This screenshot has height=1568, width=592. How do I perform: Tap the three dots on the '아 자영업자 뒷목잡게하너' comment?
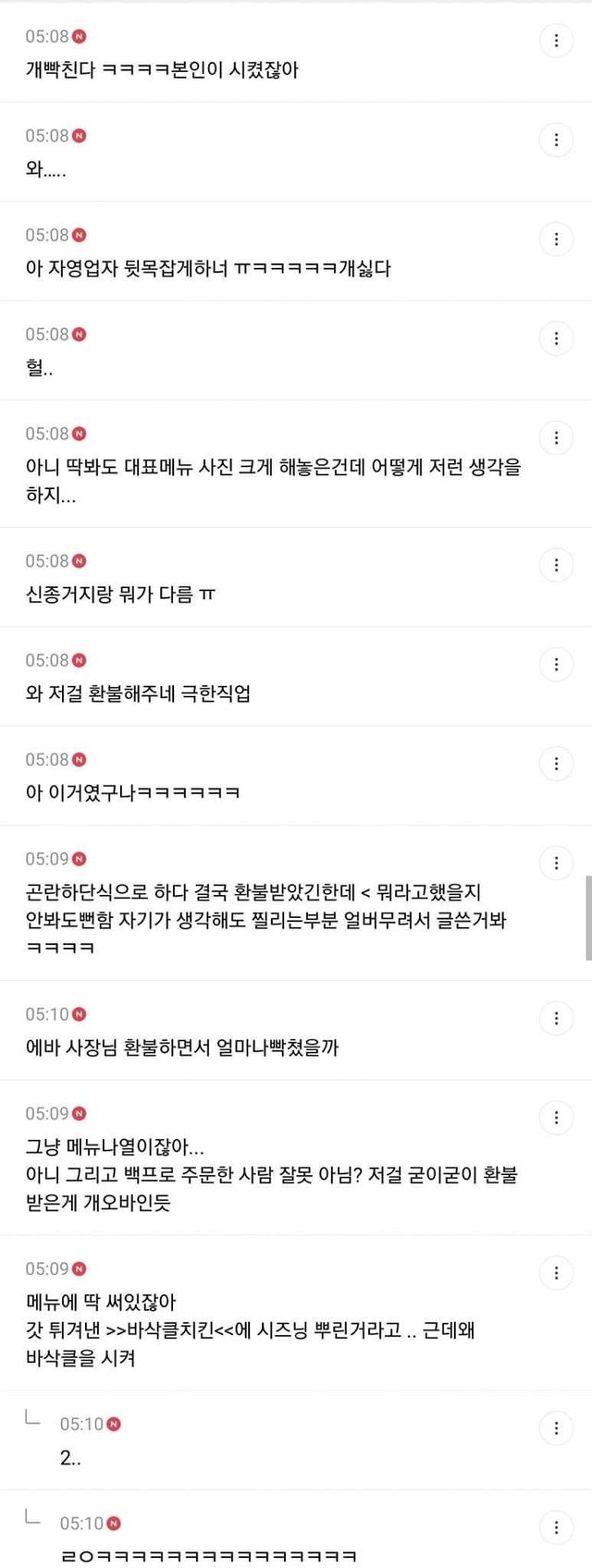pos(556,239)
